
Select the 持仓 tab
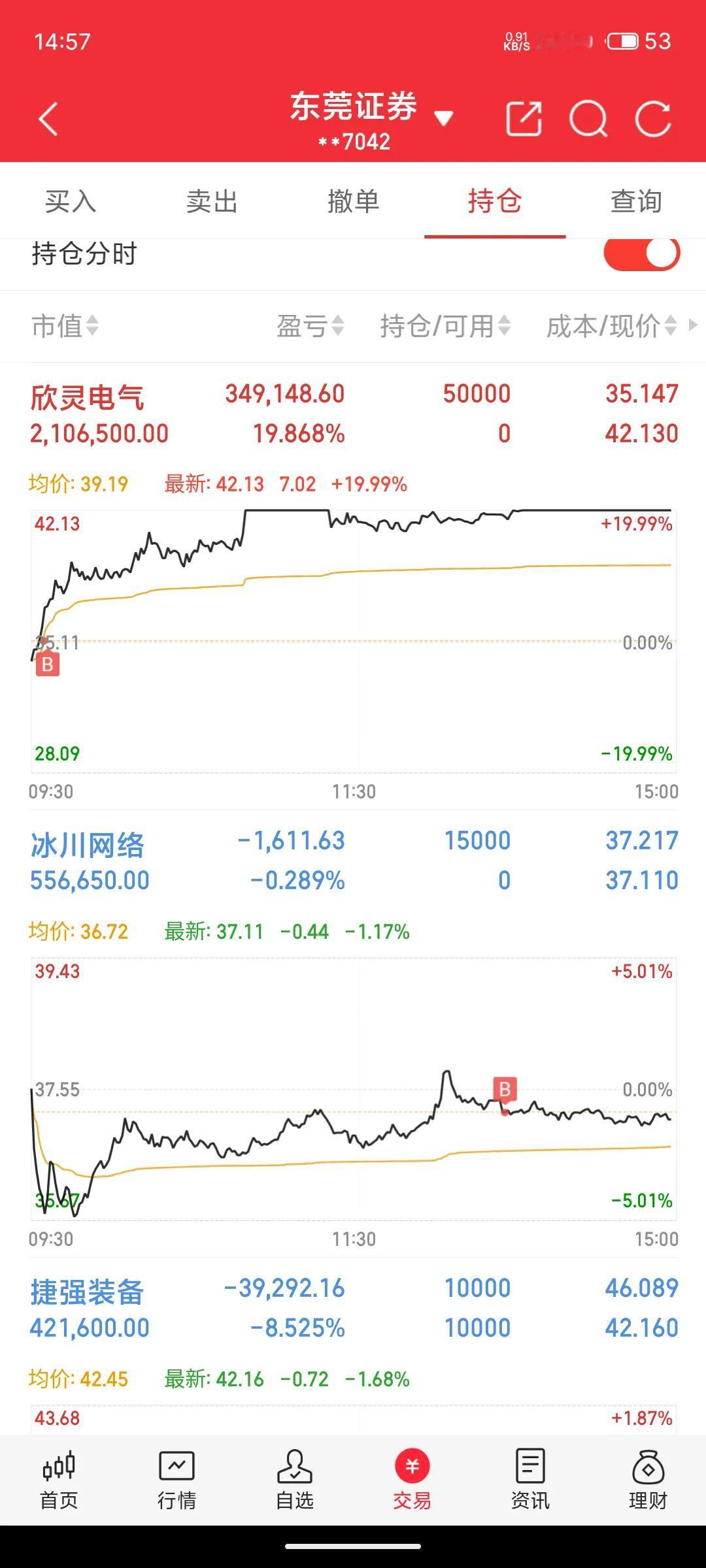pyautogui.click(x=495, y=201)
